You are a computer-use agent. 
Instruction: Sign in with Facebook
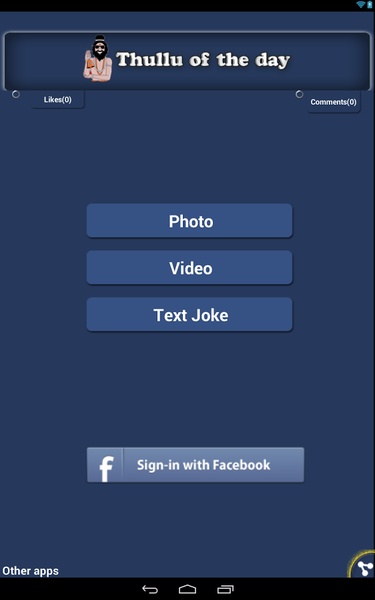pos(196,465)
